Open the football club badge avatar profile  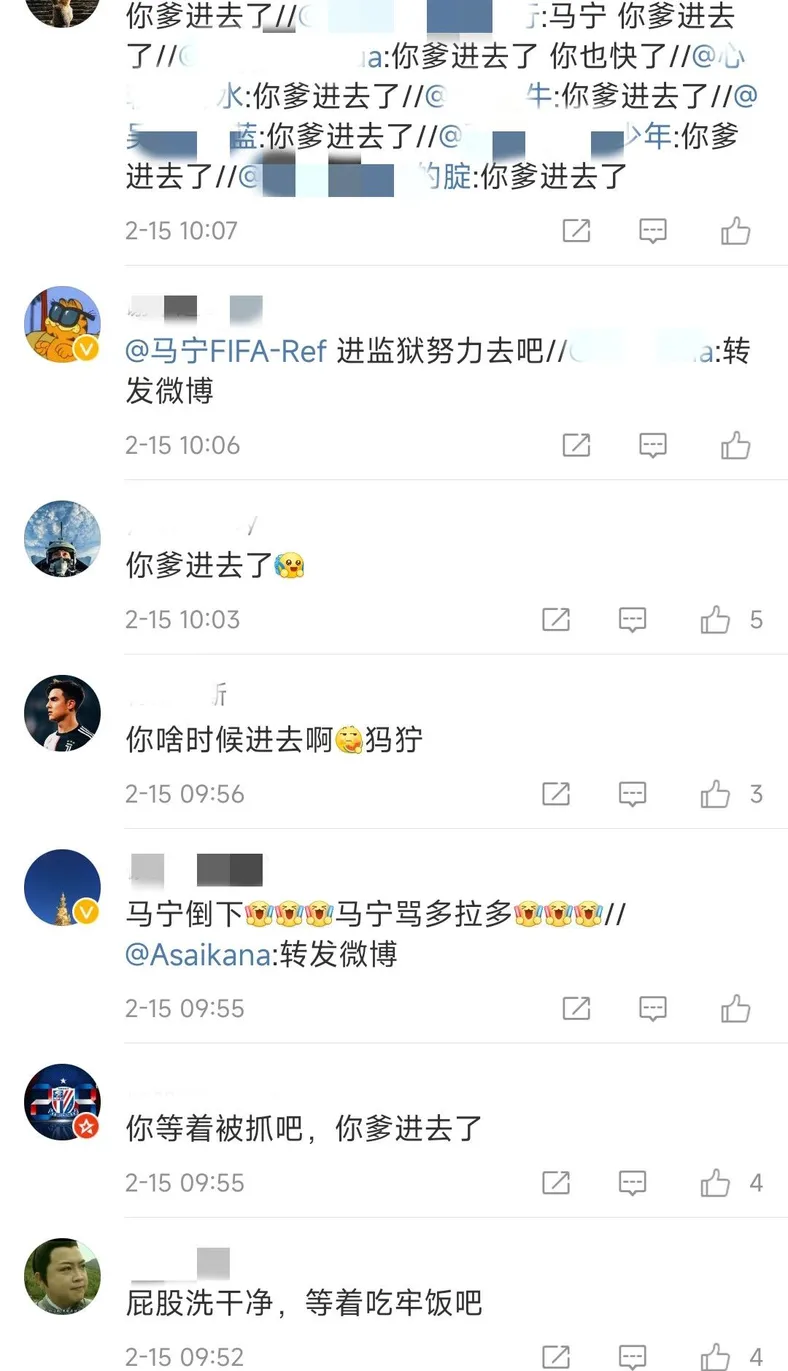point(62,1102)
